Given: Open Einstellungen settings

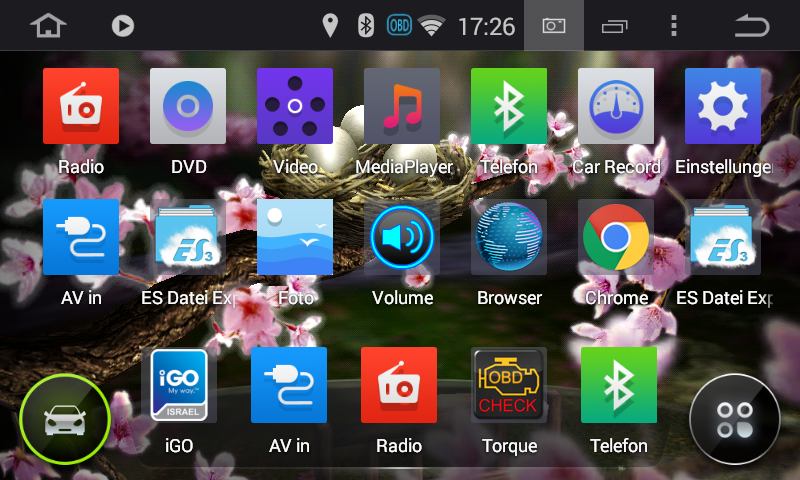Looking at the screenshot, I should [x=723, y=107].
